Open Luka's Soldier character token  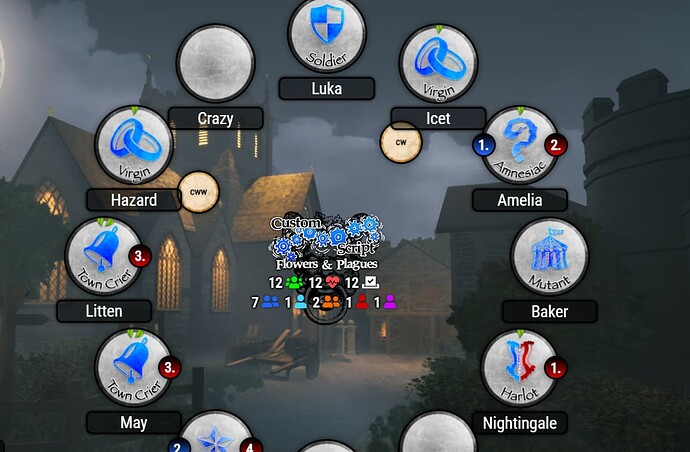[x=326, y=33]
